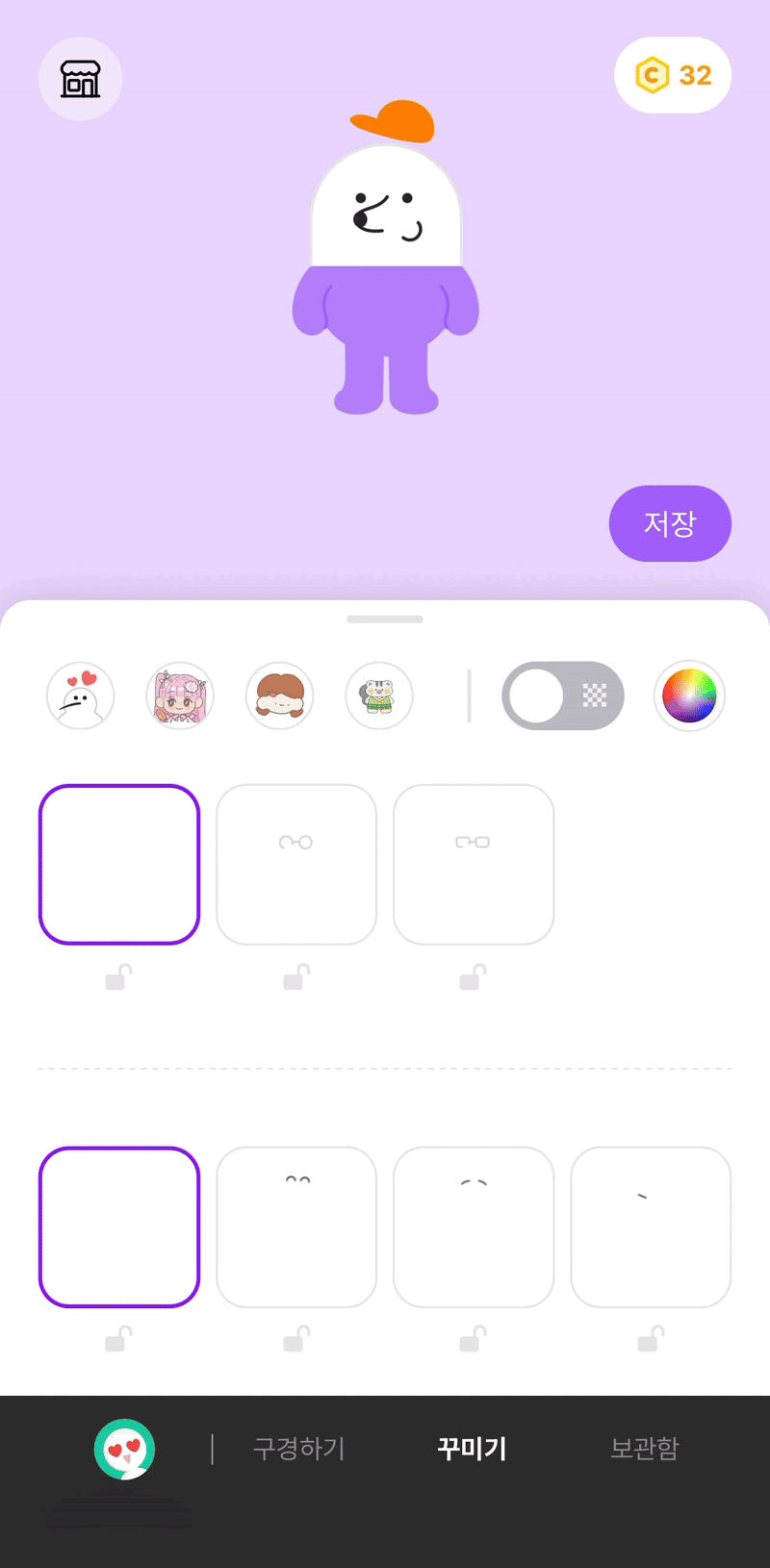Select the pink-haired girl character category
Viewport: 770px width, 1568px height.
pyautogui.click(x=180, y=695)
